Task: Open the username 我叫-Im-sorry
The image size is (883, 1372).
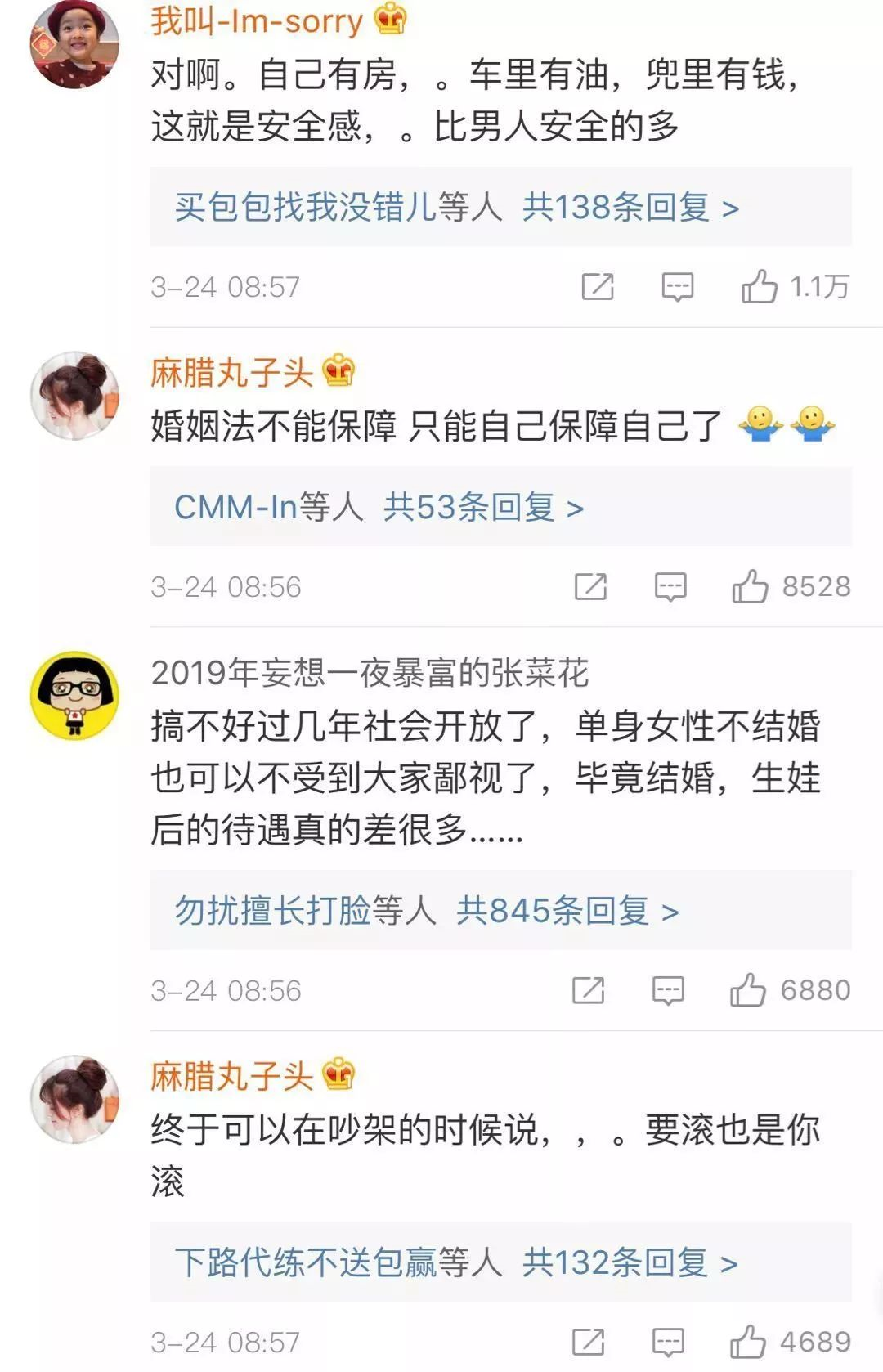Action: 257,21
